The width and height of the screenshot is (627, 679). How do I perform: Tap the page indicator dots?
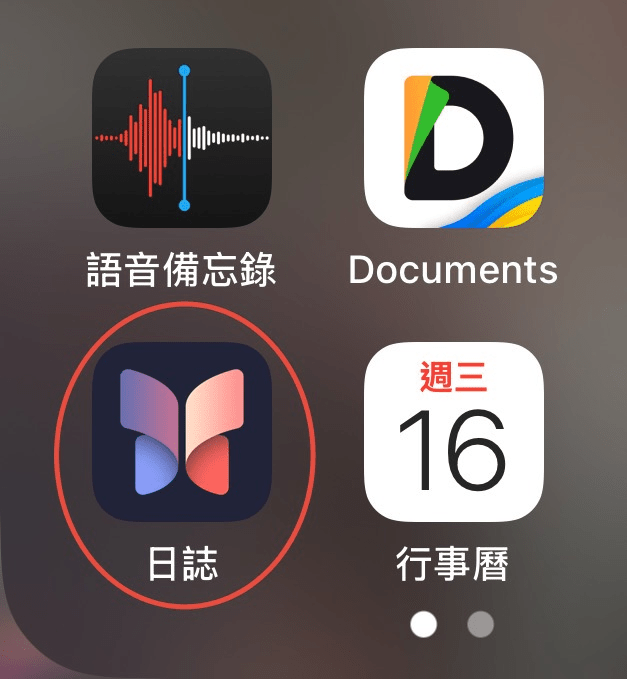click(452, 625)
